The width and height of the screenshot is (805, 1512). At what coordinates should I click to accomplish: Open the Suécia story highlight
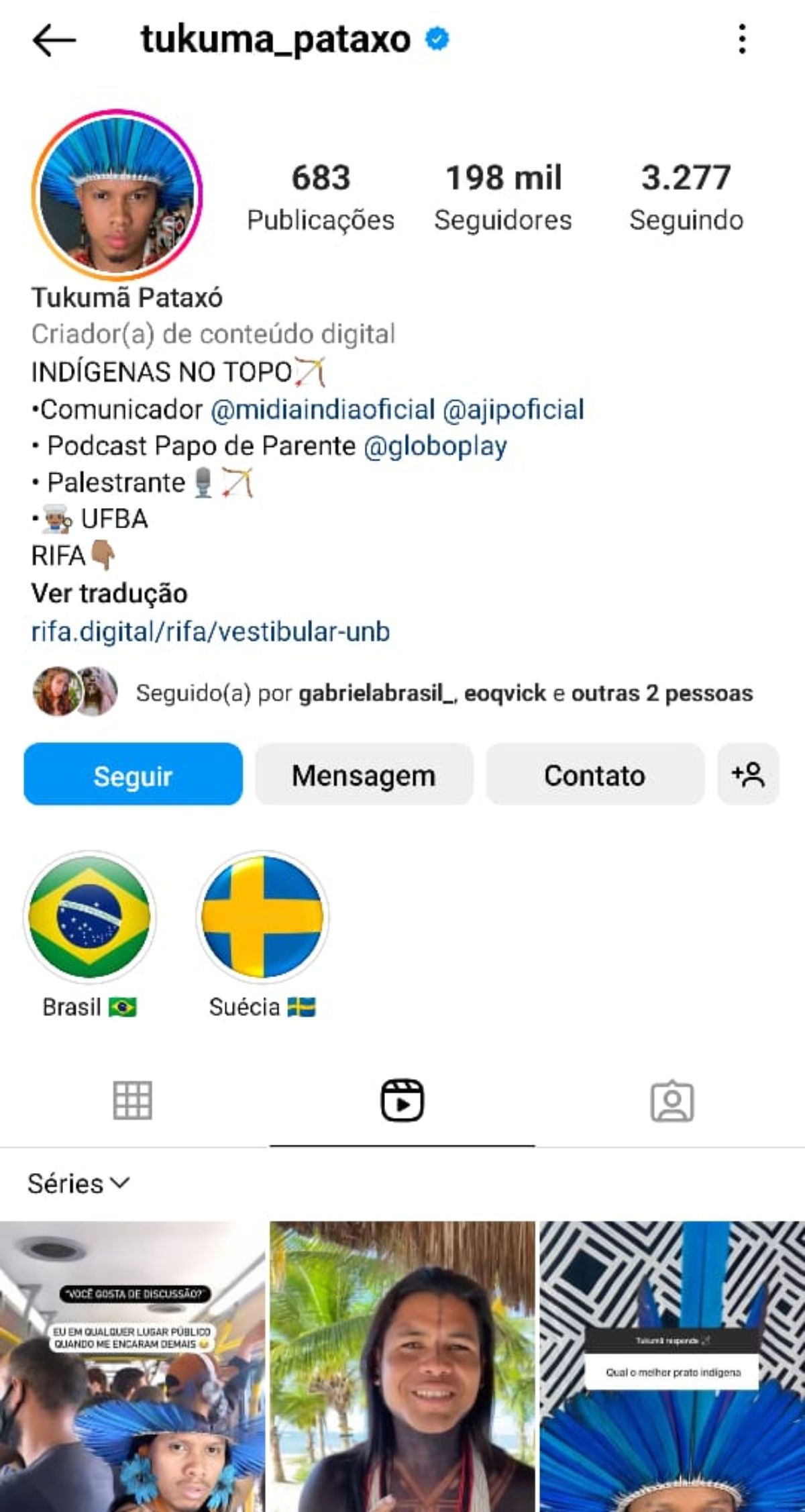[262, 917]
